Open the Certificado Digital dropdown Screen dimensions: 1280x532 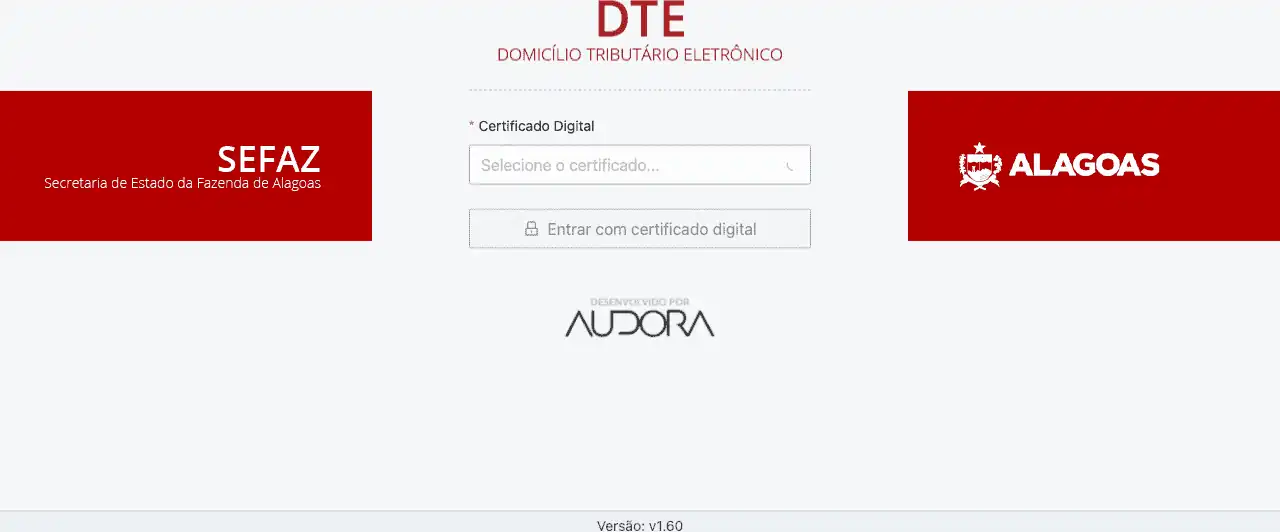pos(639,165)
